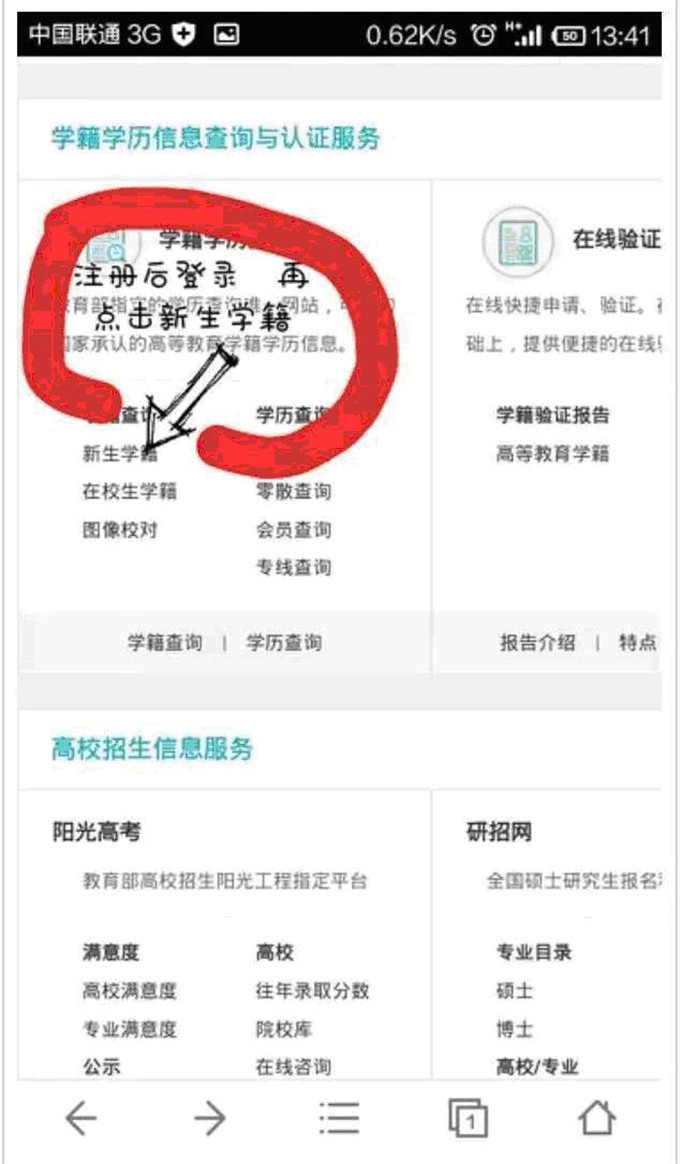Screen dimensions: 680x1164
Task: Open the 专线查询 link
Action: (x=293, y=568)
